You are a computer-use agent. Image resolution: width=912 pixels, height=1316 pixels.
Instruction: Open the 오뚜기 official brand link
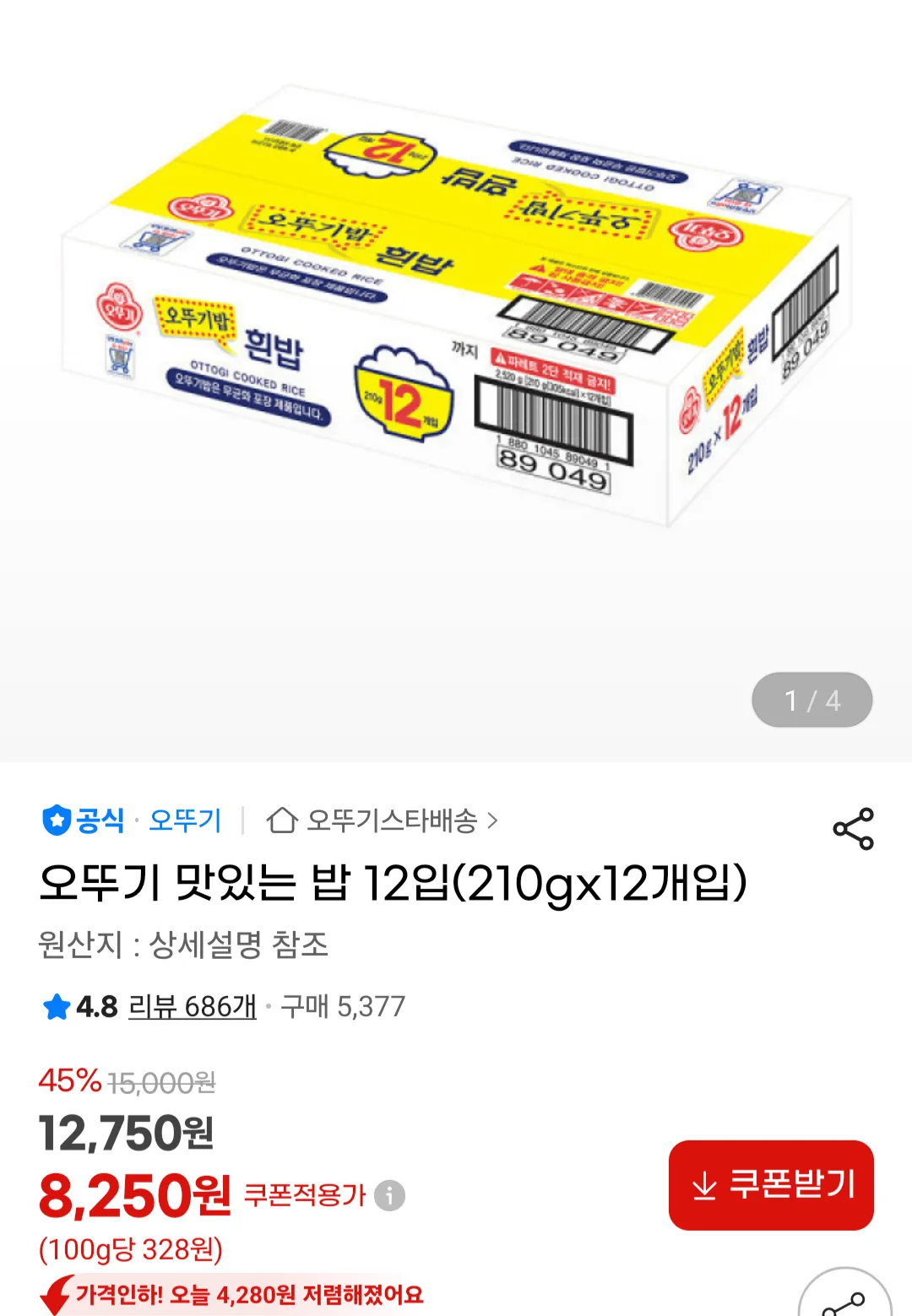(x=185, y=820)
